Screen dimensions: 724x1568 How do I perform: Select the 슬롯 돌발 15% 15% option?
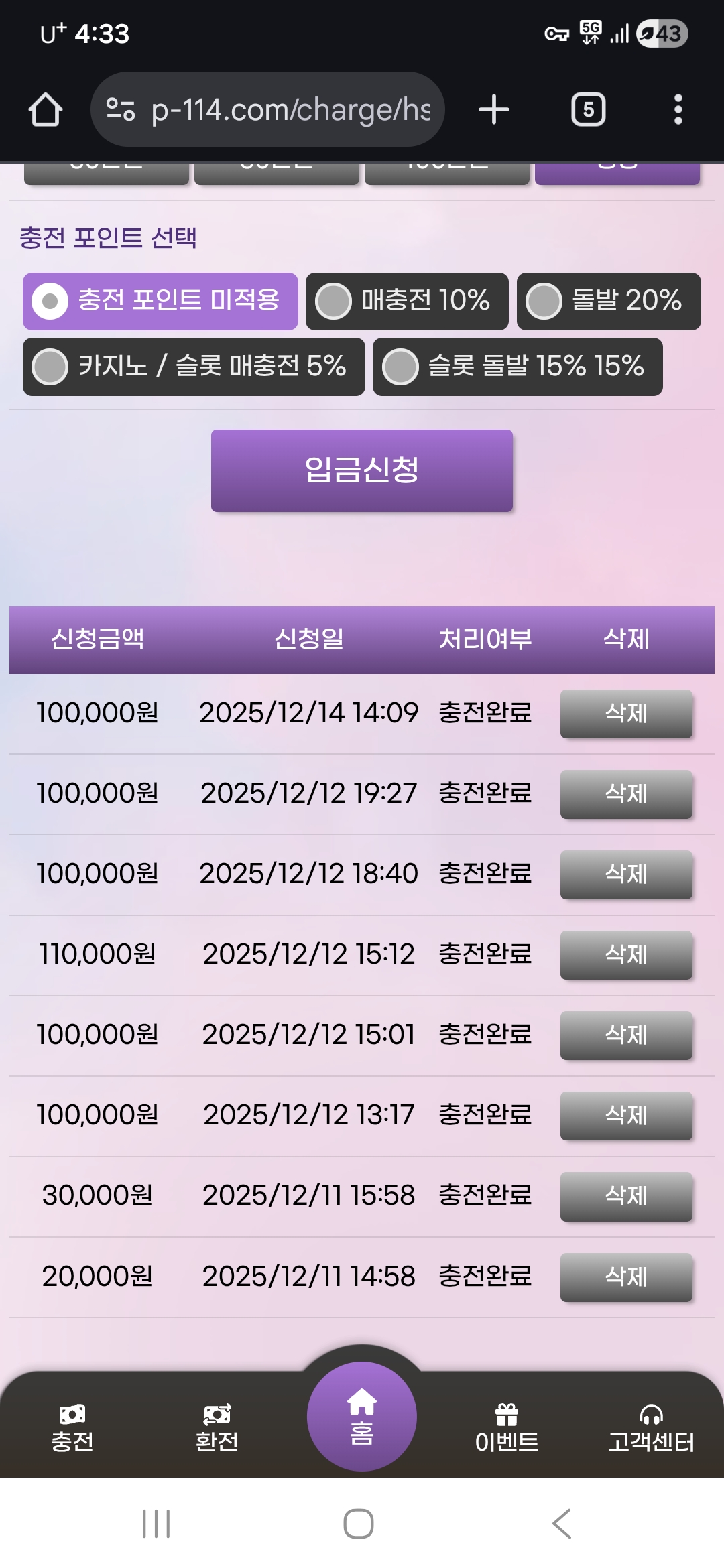(x=516, y=367)
